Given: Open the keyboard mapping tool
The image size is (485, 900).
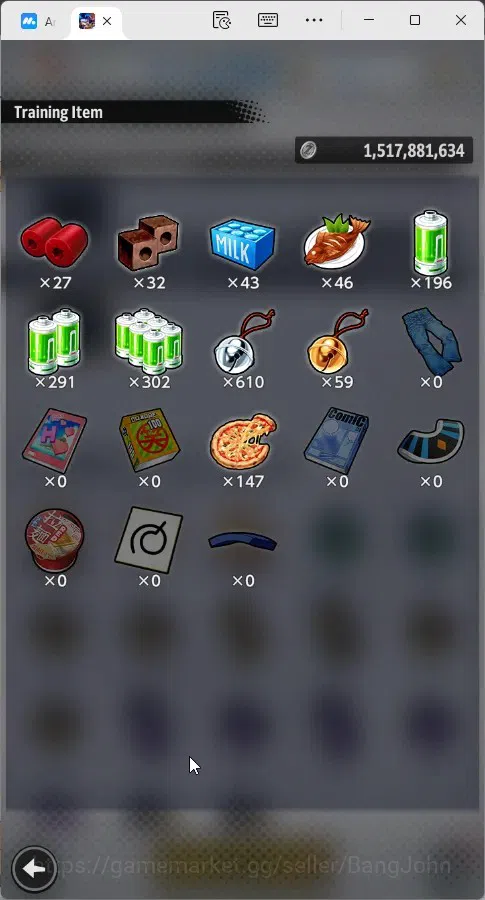Looking at the screenshot, I should tap(267, 20).
